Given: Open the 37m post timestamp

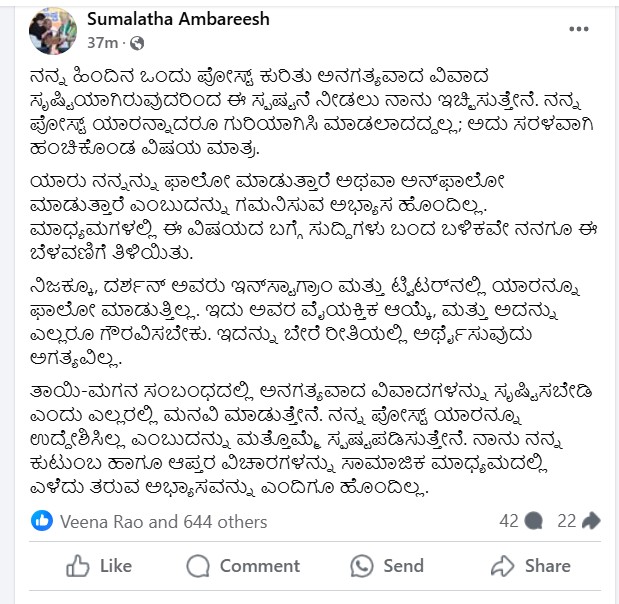Looking at the screenshot, I should point(102,44).
